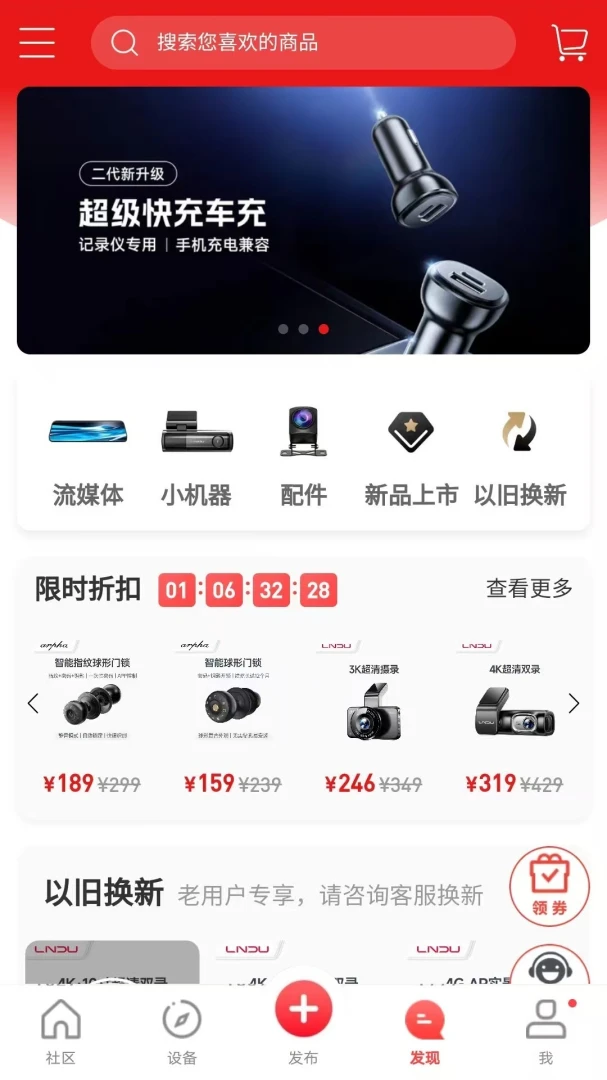Image resolution: width=607 pixels, height=1080 pixels.
Task: Browse the 流媒体 category
Action: pyautogui.click(x=88, y=456)
